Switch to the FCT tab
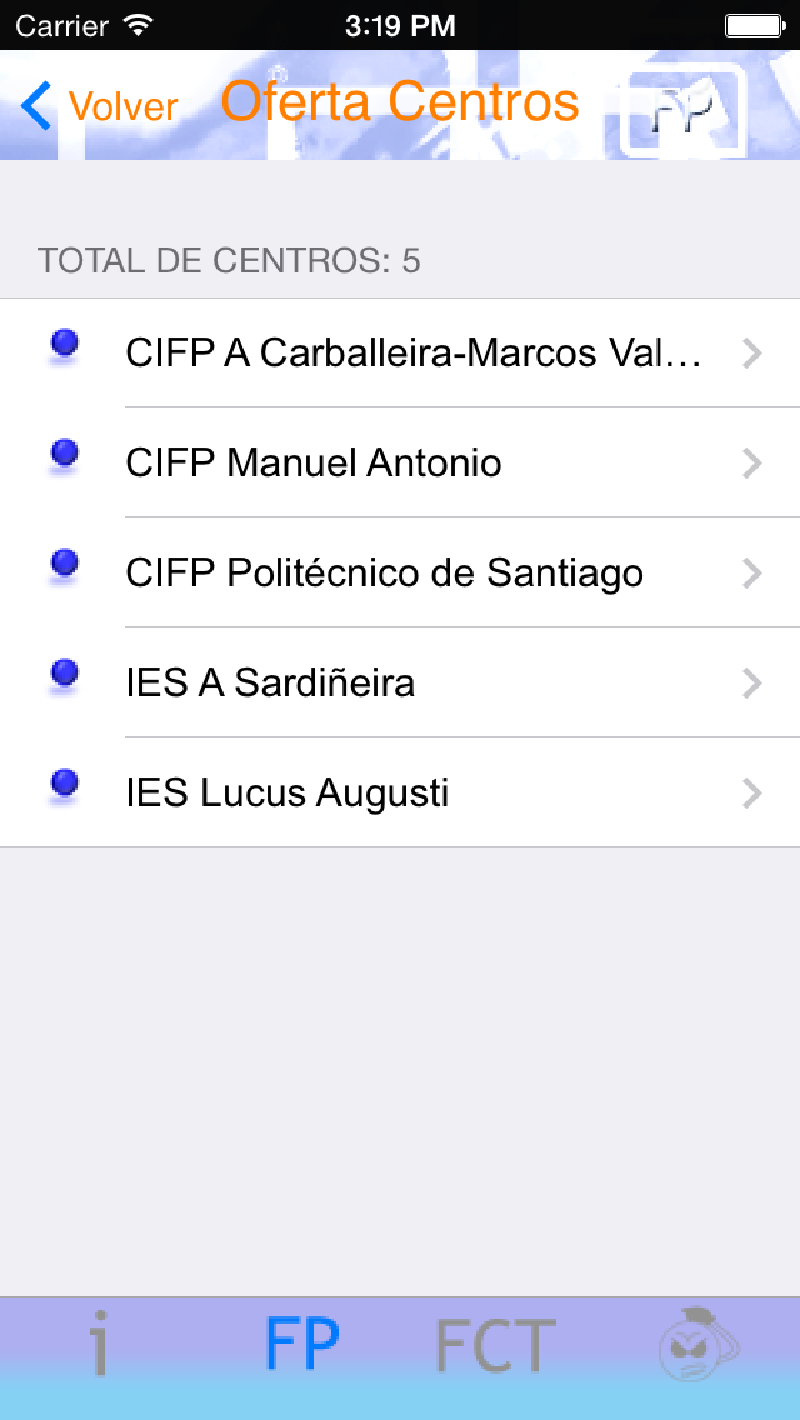 click(495, 1344)
